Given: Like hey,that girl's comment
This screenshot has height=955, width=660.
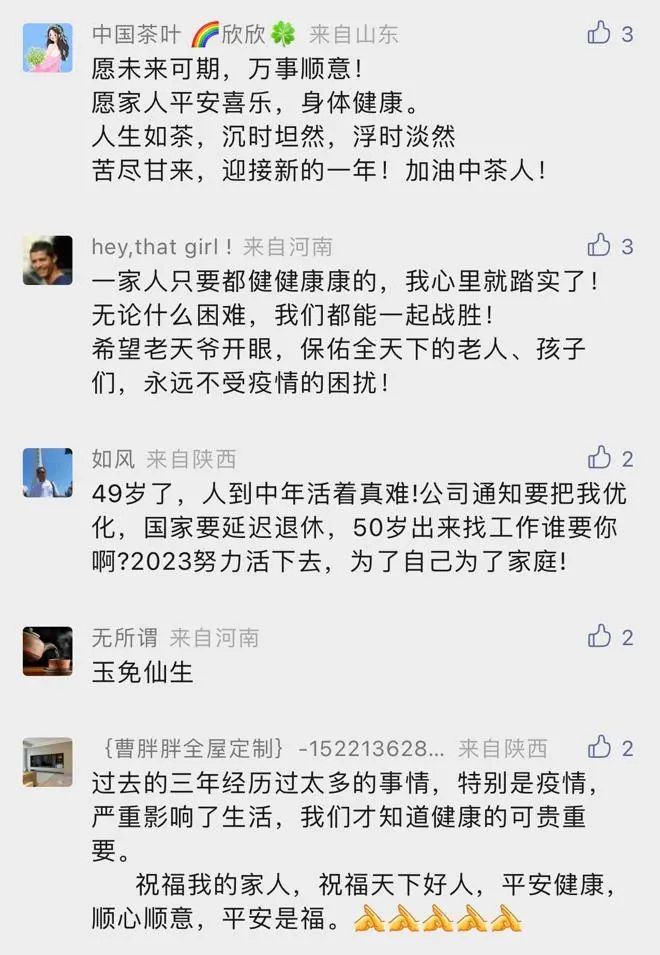Looking at the screenshot, I should [599, 245].
